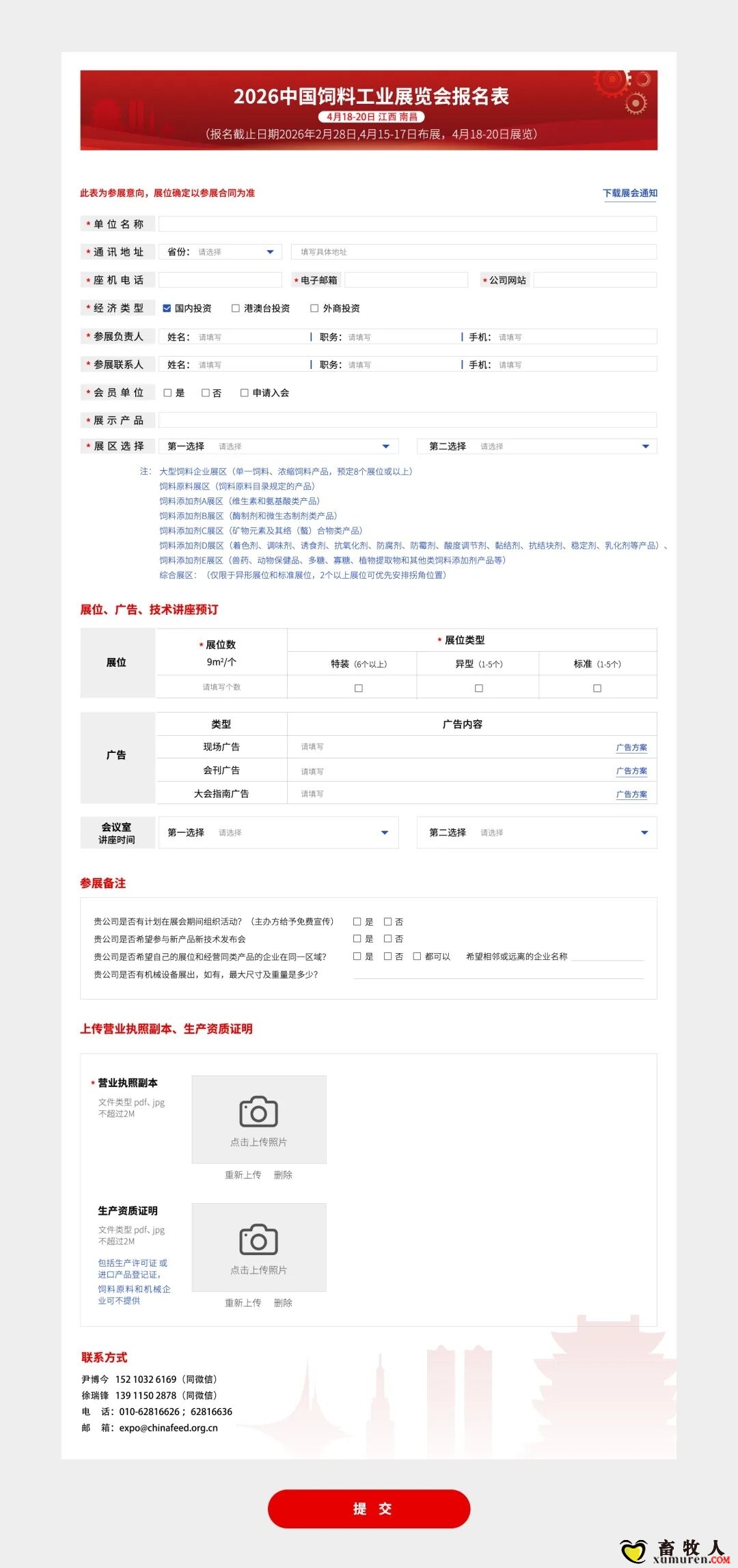Check the 标准 booth type box
Screen dimensions: 738x1568
click(597, 688)
